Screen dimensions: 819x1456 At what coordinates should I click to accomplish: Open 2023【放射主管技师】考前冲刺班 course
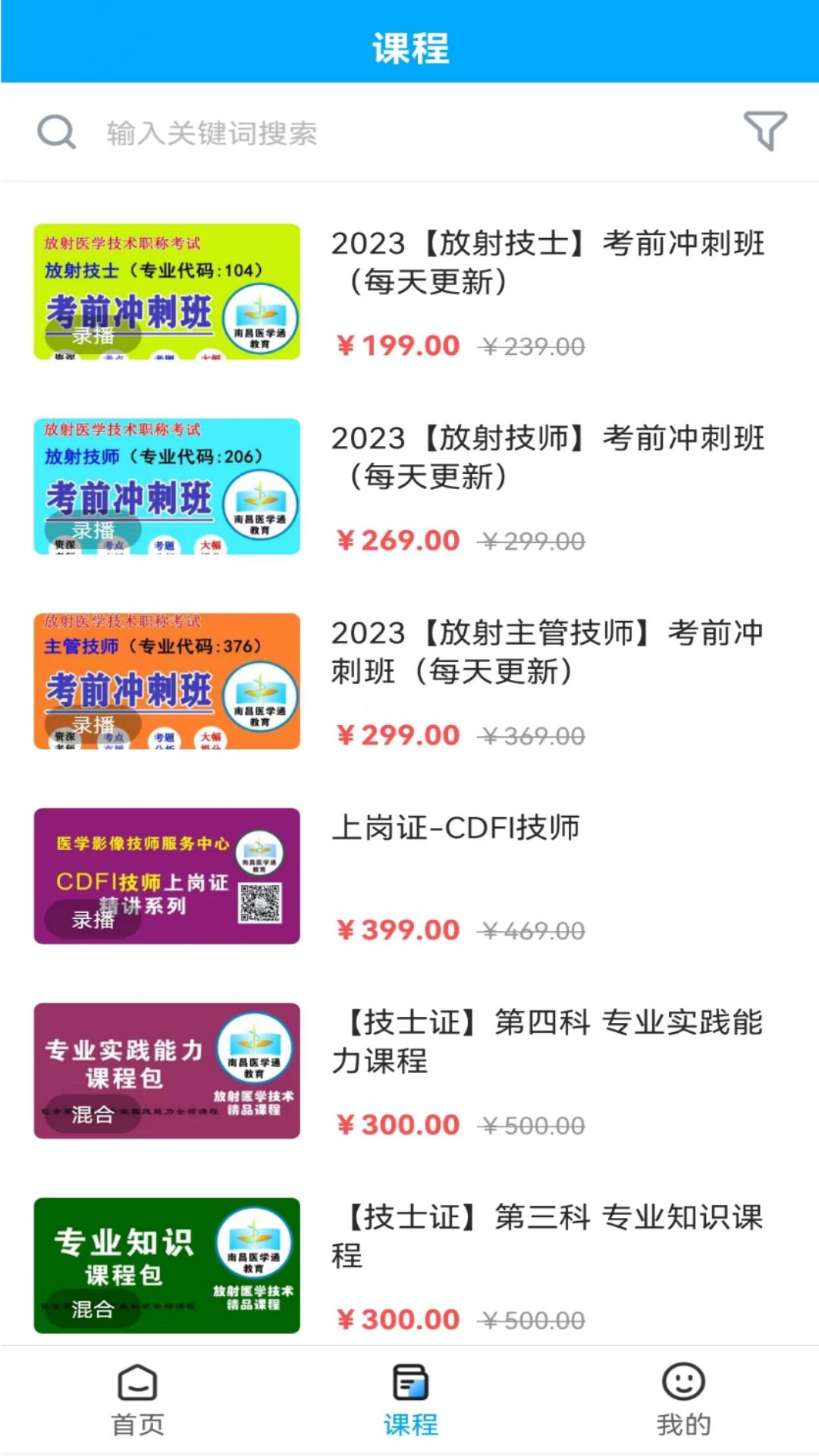[548, 652]
